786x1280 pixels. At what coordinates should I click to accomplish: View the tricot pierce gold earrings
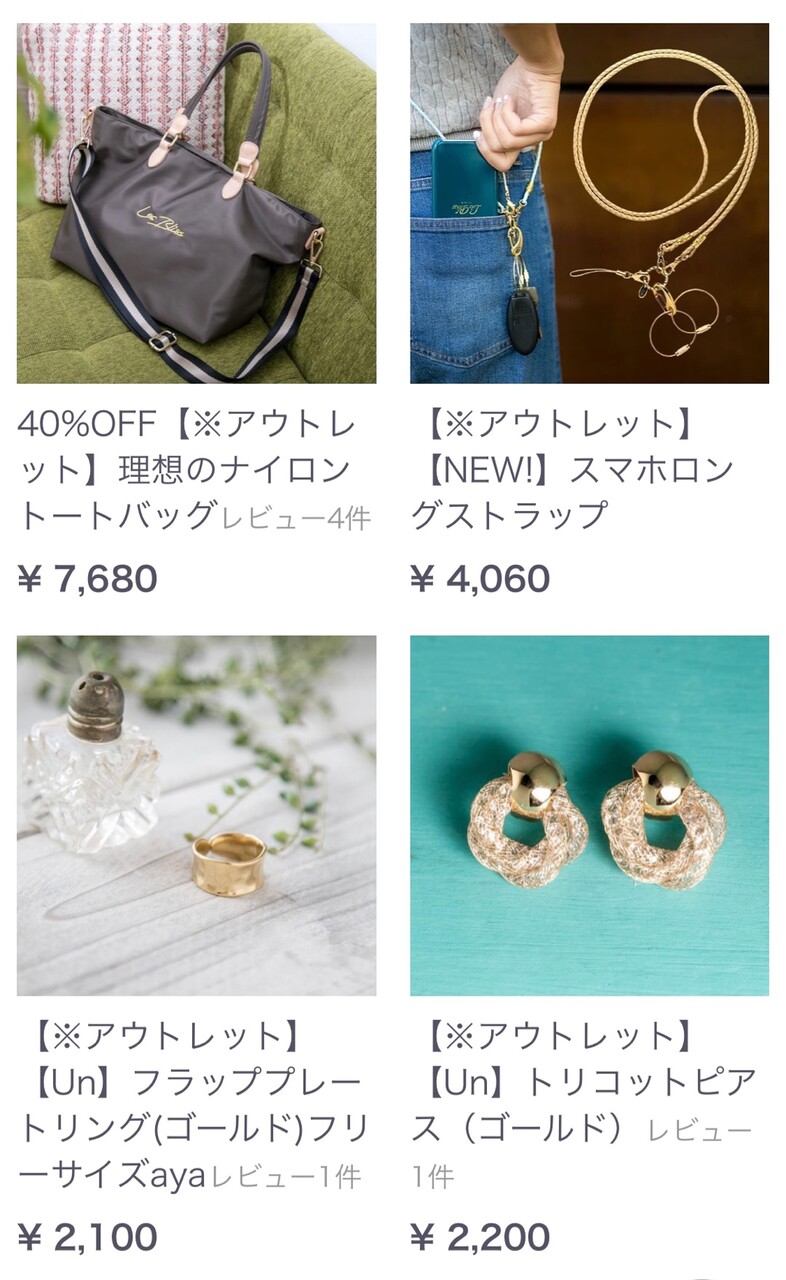click(x=589, y=815)
